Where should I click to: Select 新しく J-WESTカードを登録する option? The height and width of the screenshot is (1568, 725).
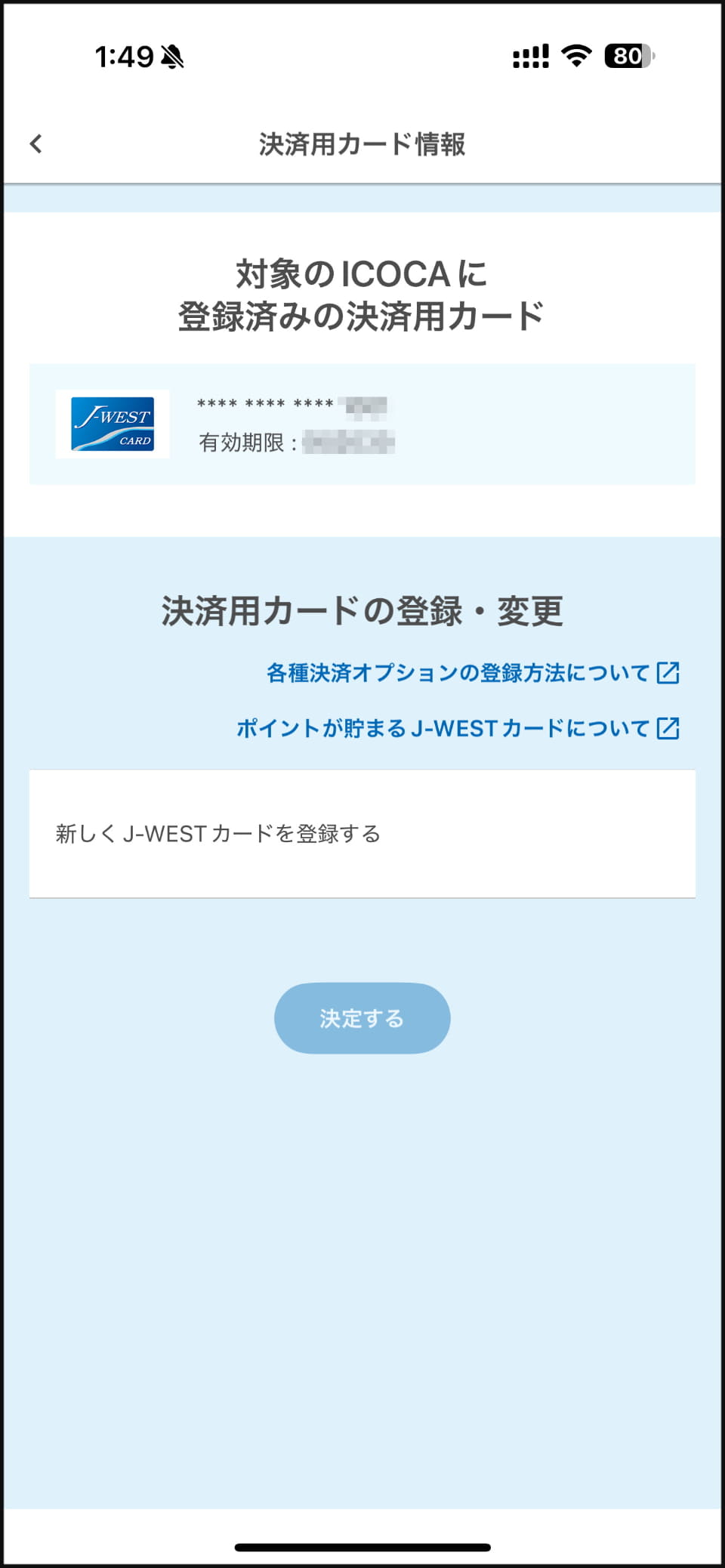tap(362, 834)
